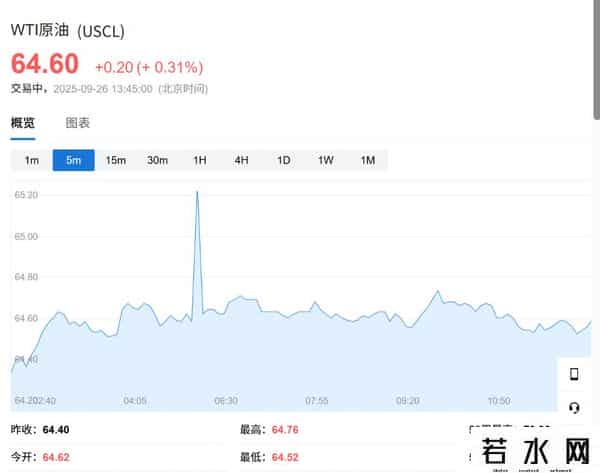Select the 5m chart interval
Image resolution: width=600 pixels, height=473 pixels.
74,160
